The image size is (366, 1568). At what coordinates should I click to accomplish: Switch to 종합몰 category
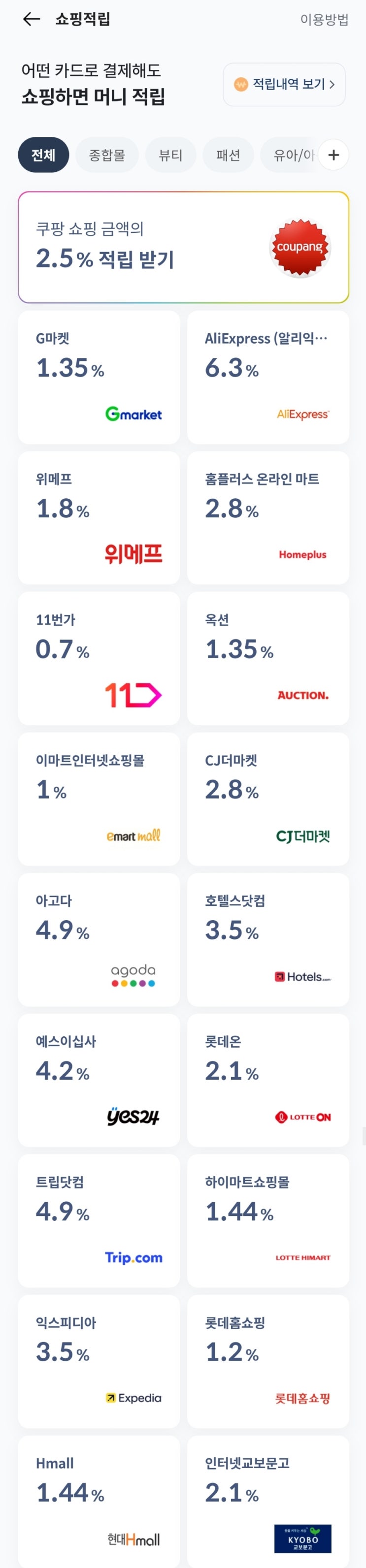coord(107,155)
